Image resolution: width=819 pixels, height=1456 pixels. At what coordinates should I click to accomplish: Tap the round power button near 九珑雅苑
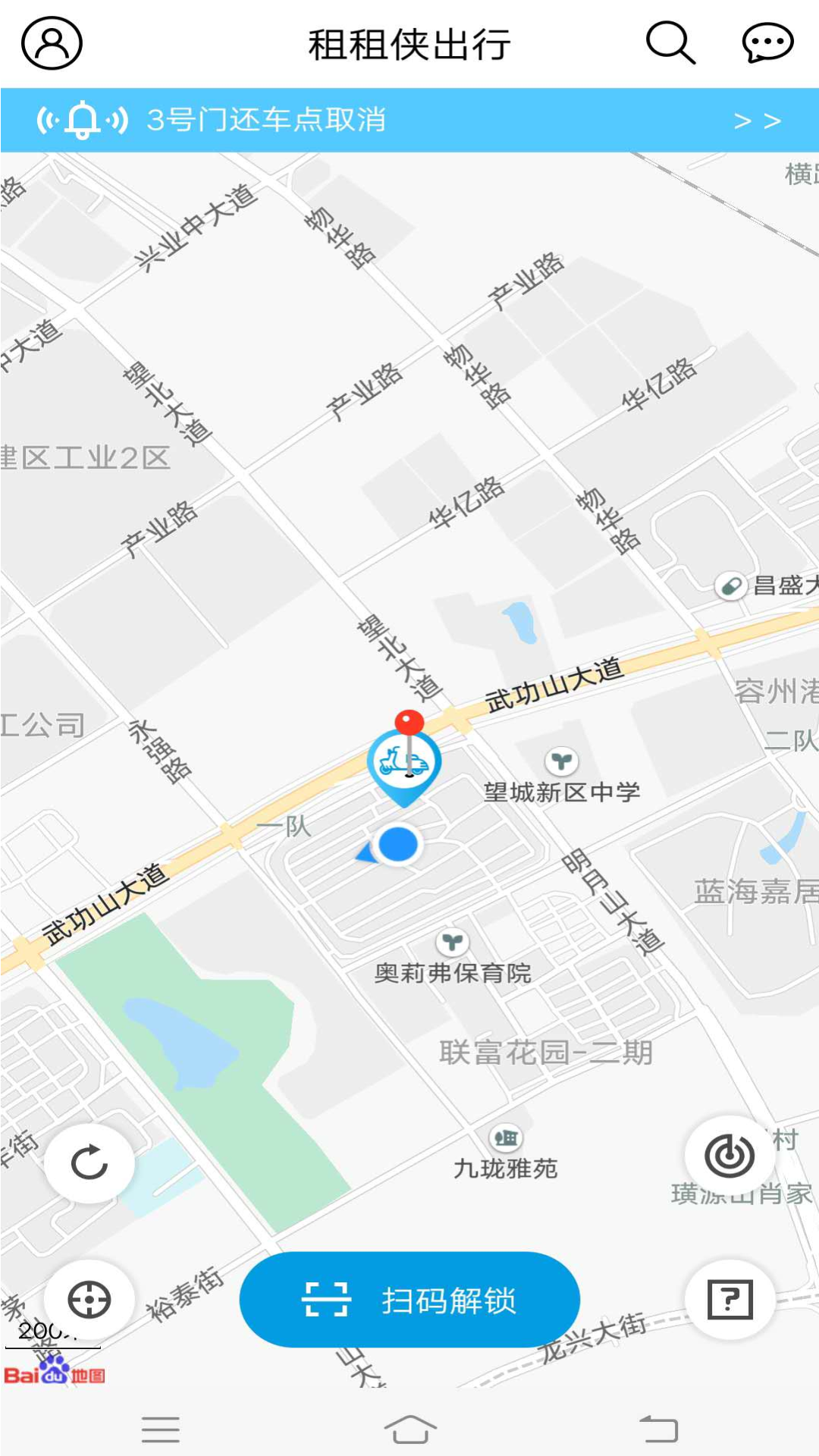click(x=730, y=1156)
